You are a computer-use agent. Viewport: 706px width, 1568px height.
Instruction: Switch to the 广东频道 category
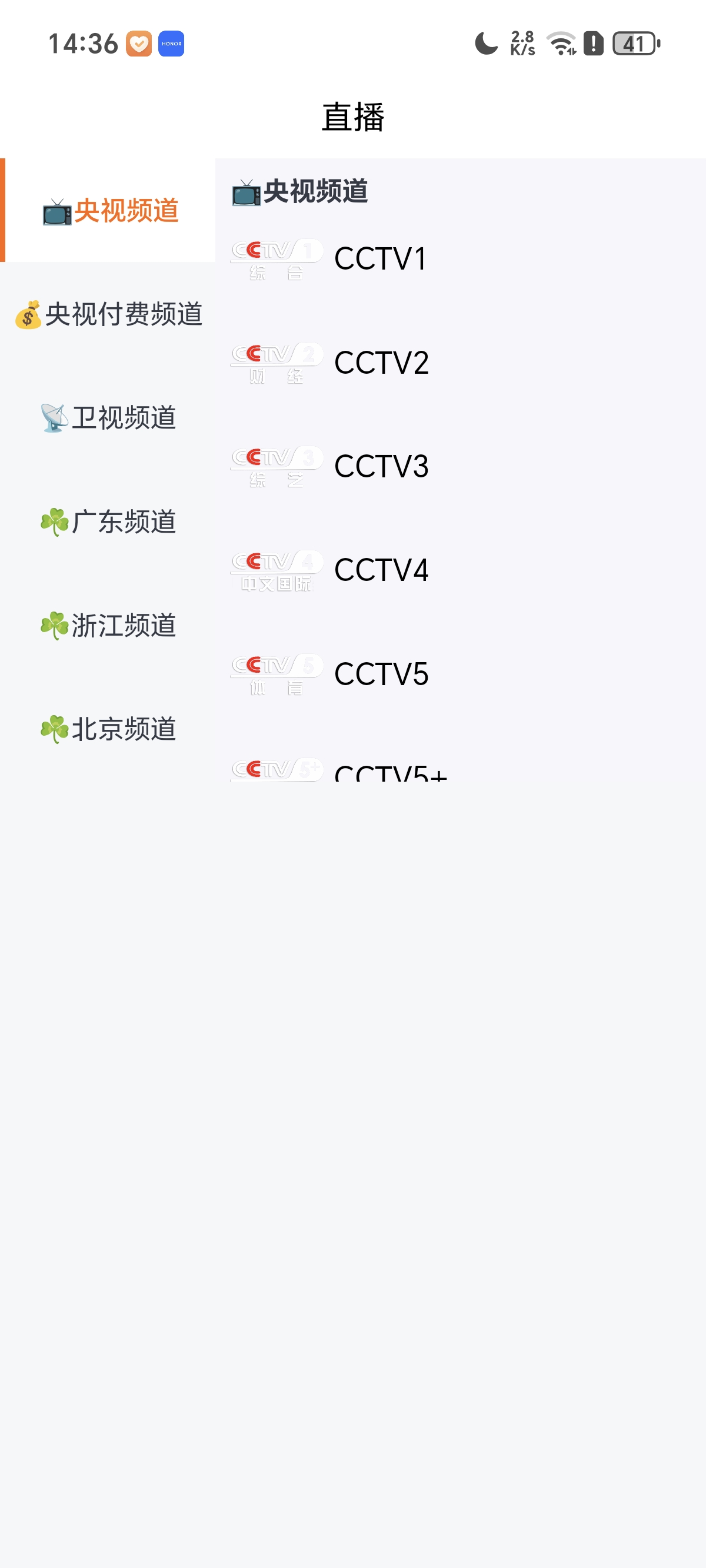108,521
